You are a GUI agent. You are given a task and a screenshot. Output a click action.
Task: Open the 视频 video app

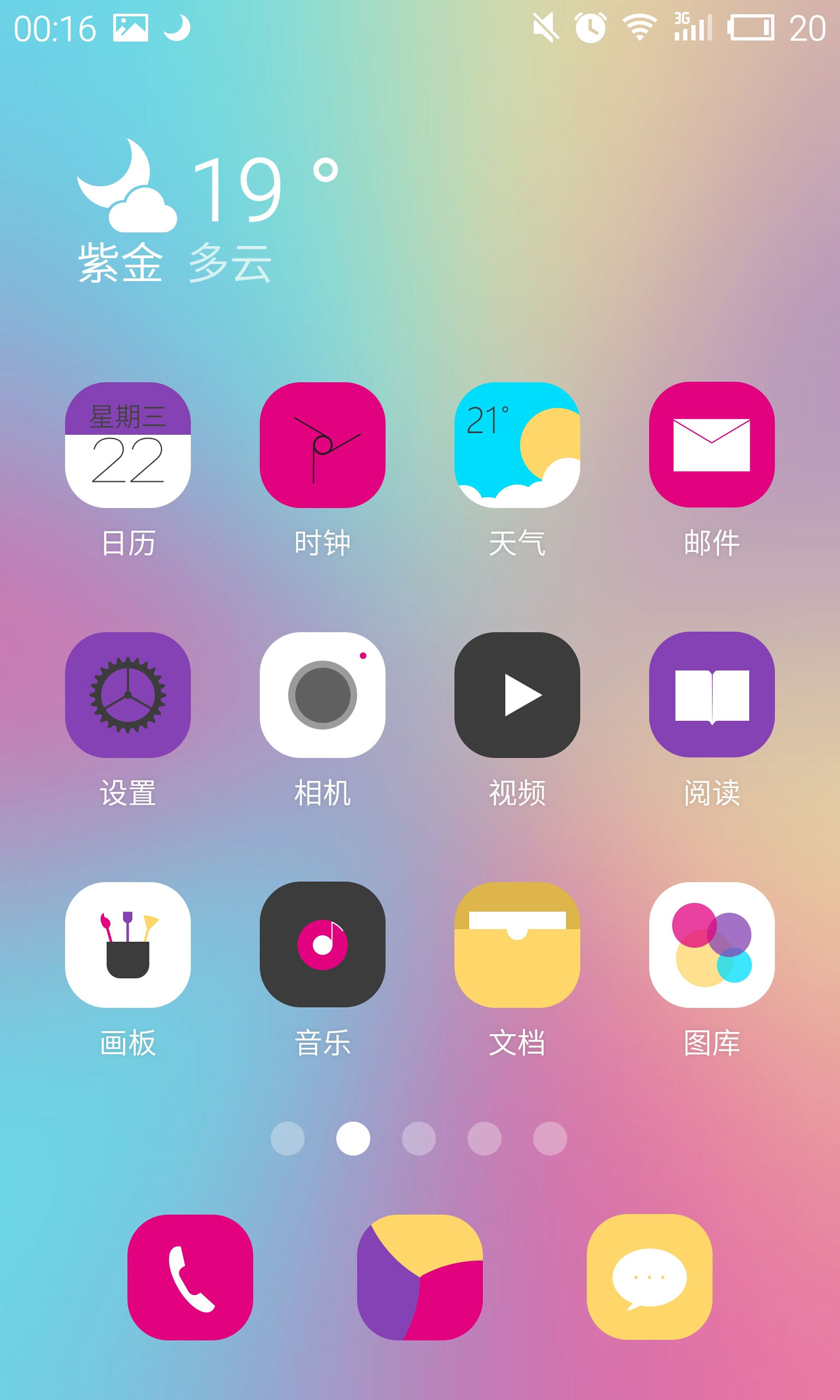click(x=517, y=695)
